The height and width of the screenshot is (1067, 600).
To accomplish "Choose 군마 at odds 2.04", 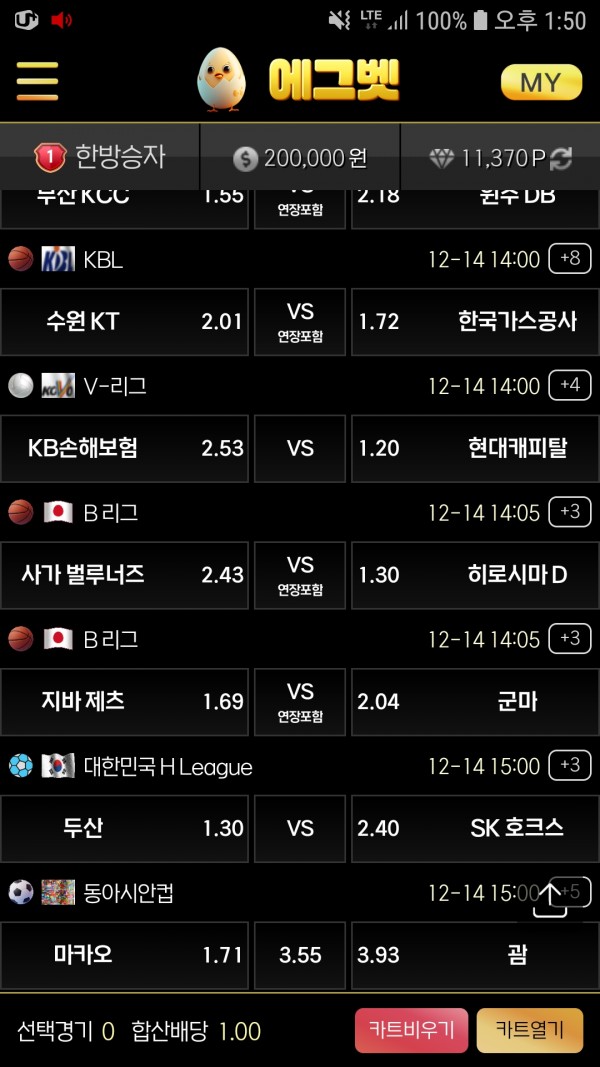I will tap(472, 702).
